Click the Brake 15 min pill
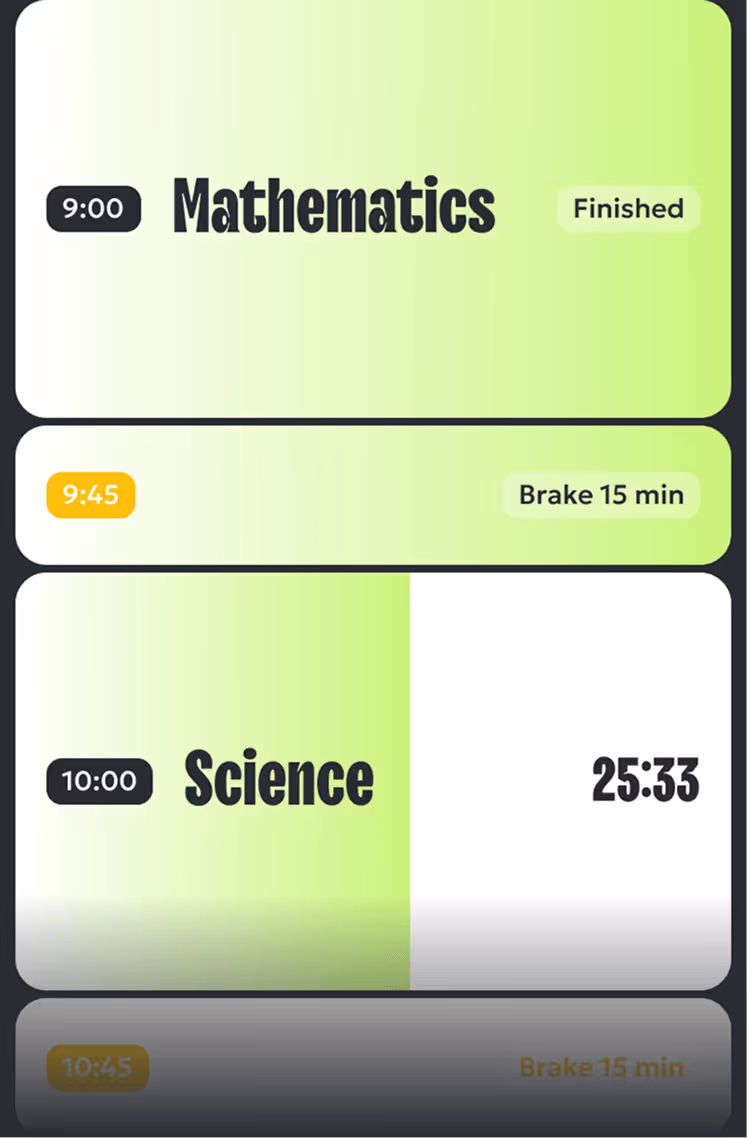This screenshot has height=1138, width=747. (600, 494)
